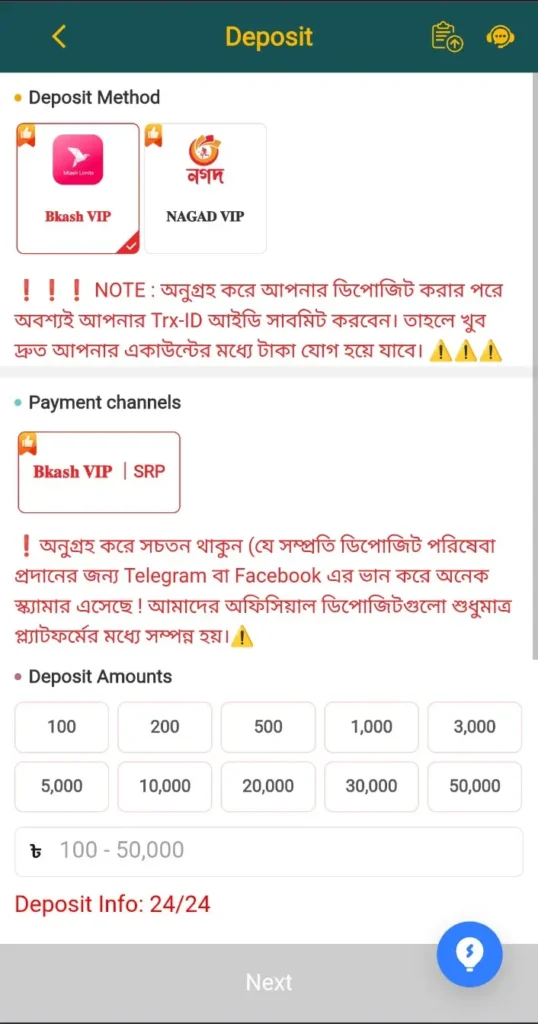The height and width of the screenshot is (1024, 538).
Task: Choose the 5,000 amount chip
Action: click(x=61, y=786)
